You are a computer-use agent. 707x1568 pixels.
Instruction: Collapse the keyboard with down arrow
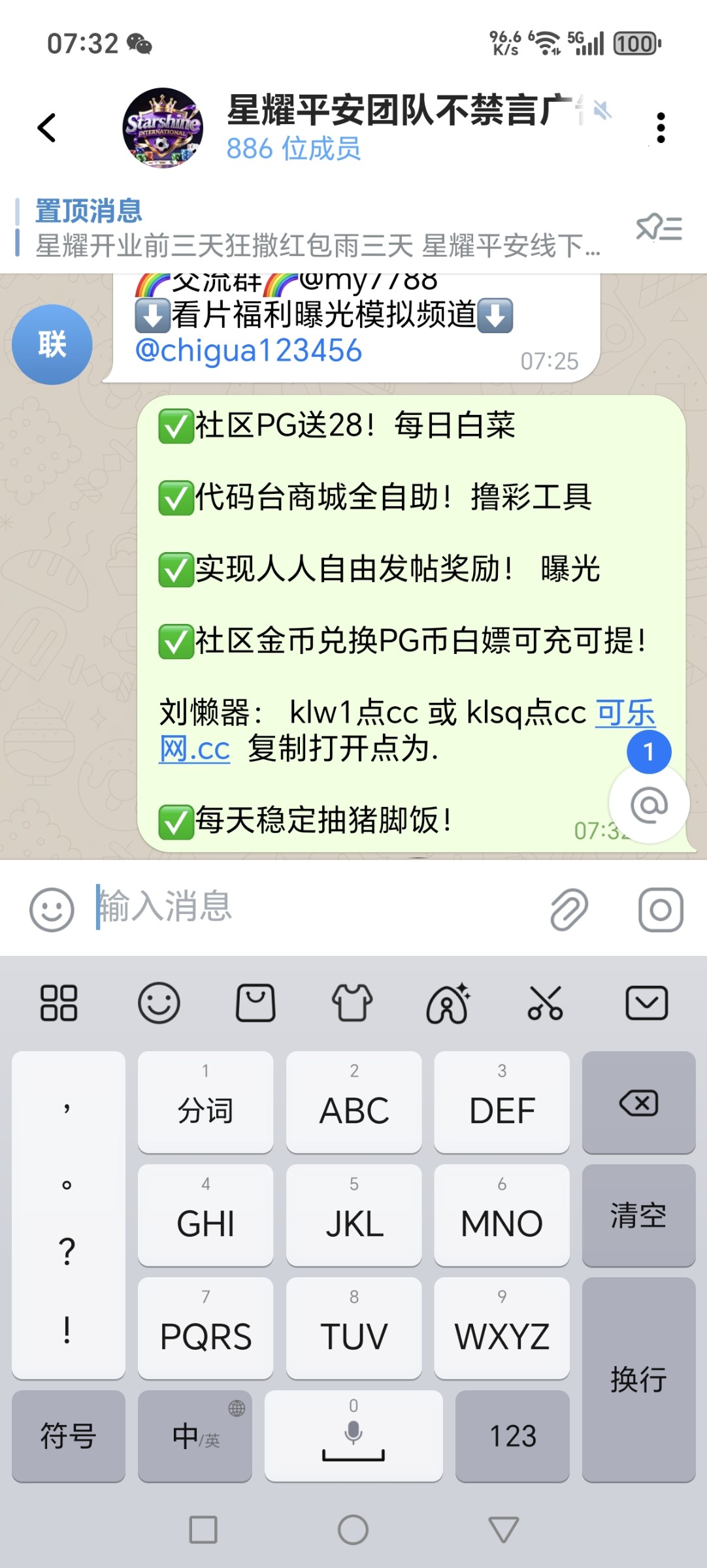tap(646, 1003)
